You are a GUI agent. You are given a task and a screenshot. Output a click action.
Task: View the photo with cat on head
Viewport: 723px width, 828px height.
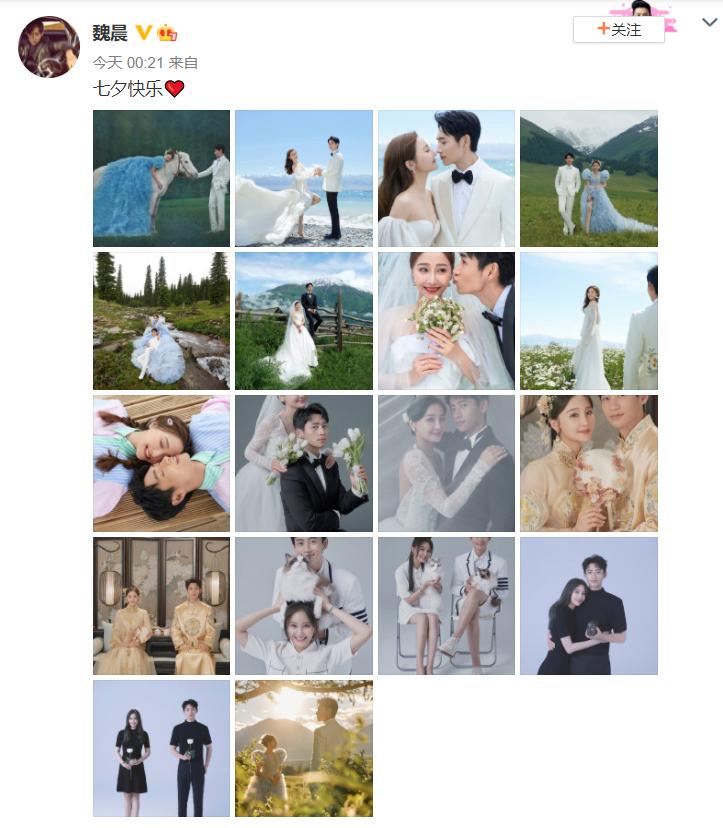tap(304, 605)
